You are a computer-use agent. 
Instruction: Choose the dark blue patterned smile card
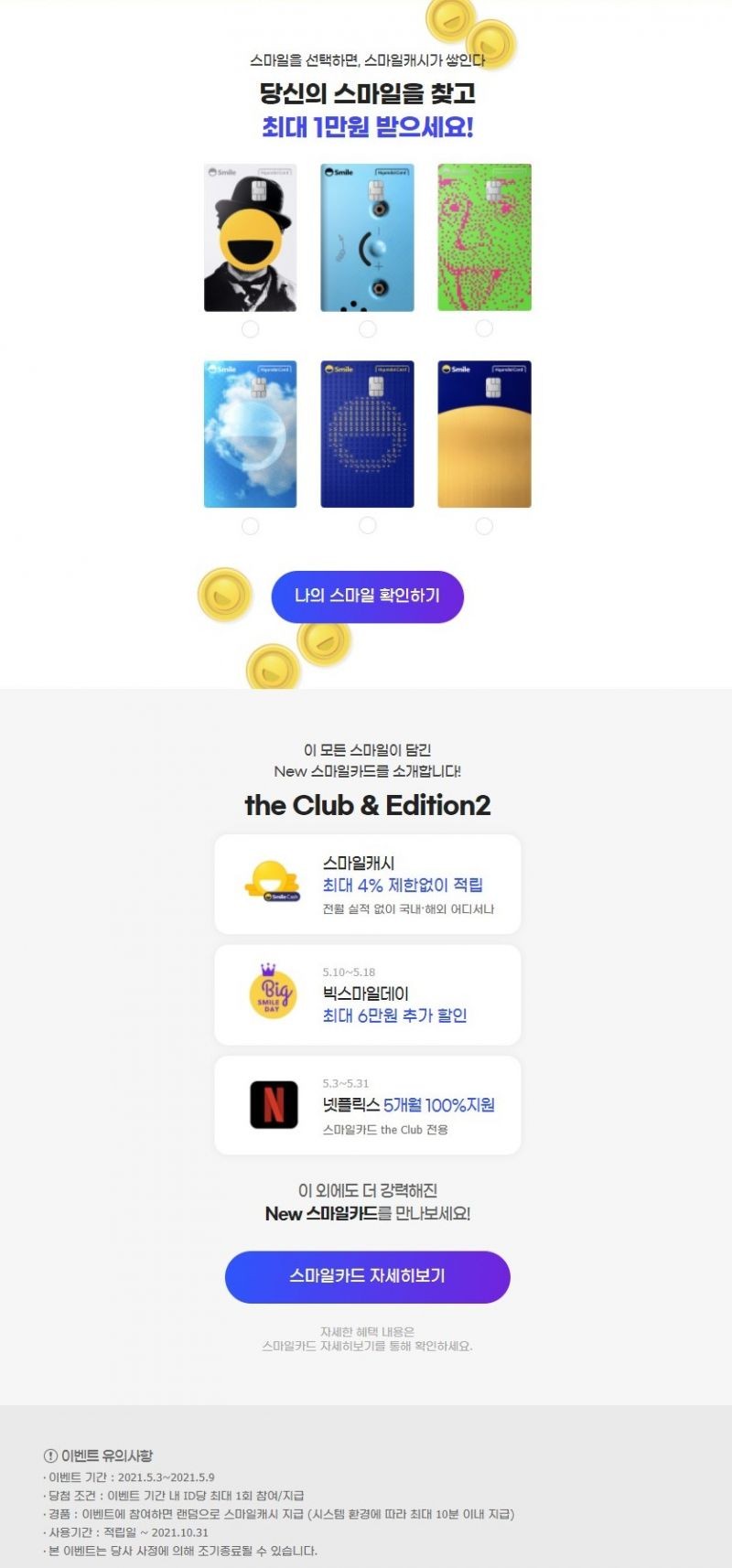367,434
